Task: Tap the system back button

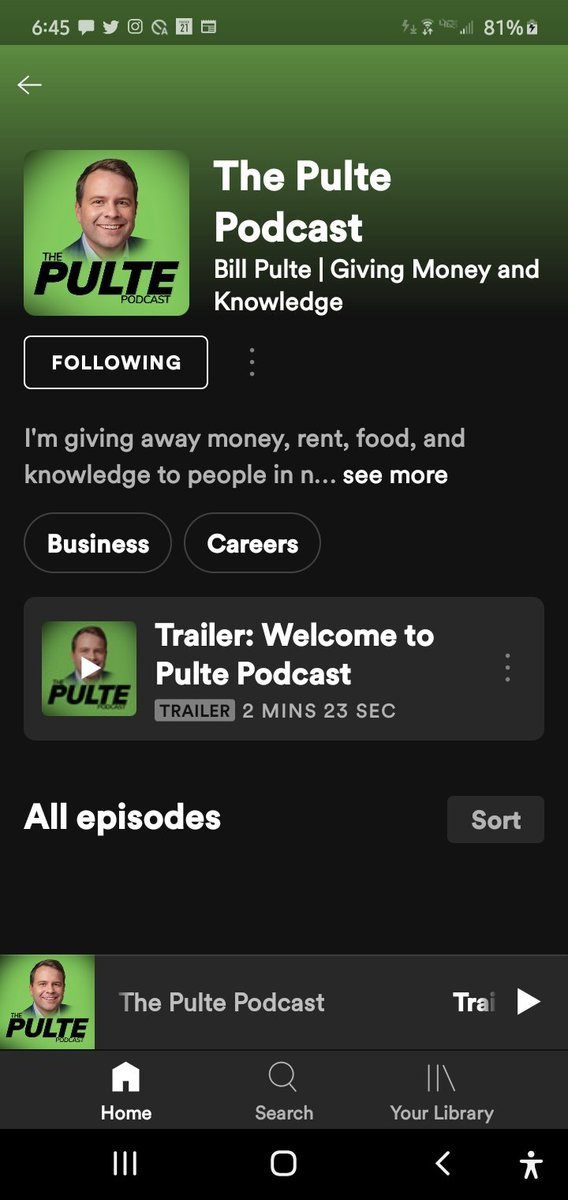Action: point(443,1163)
